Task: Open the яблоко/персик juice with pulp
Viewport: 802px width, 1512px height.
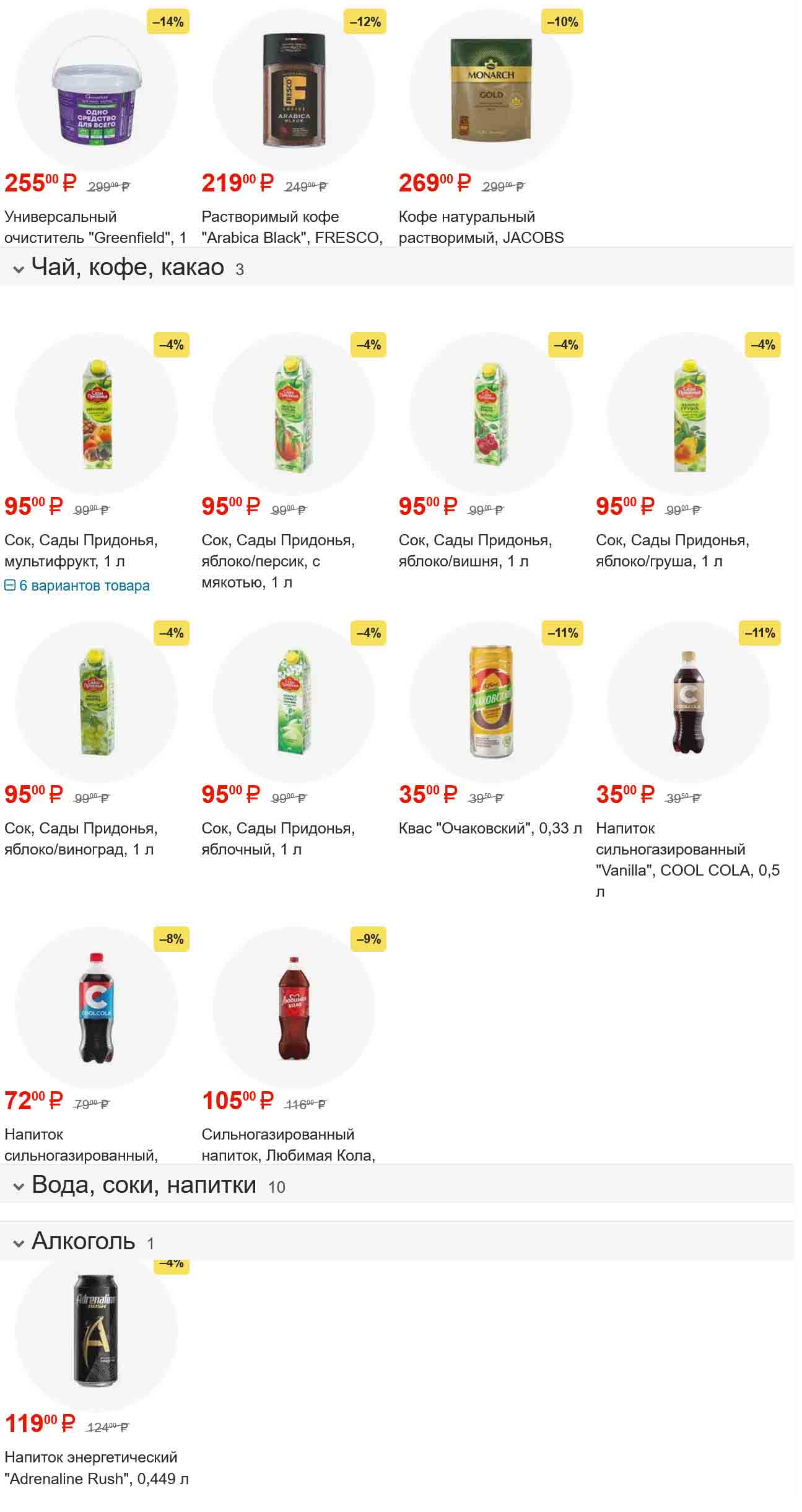Action: click(294, 414)
